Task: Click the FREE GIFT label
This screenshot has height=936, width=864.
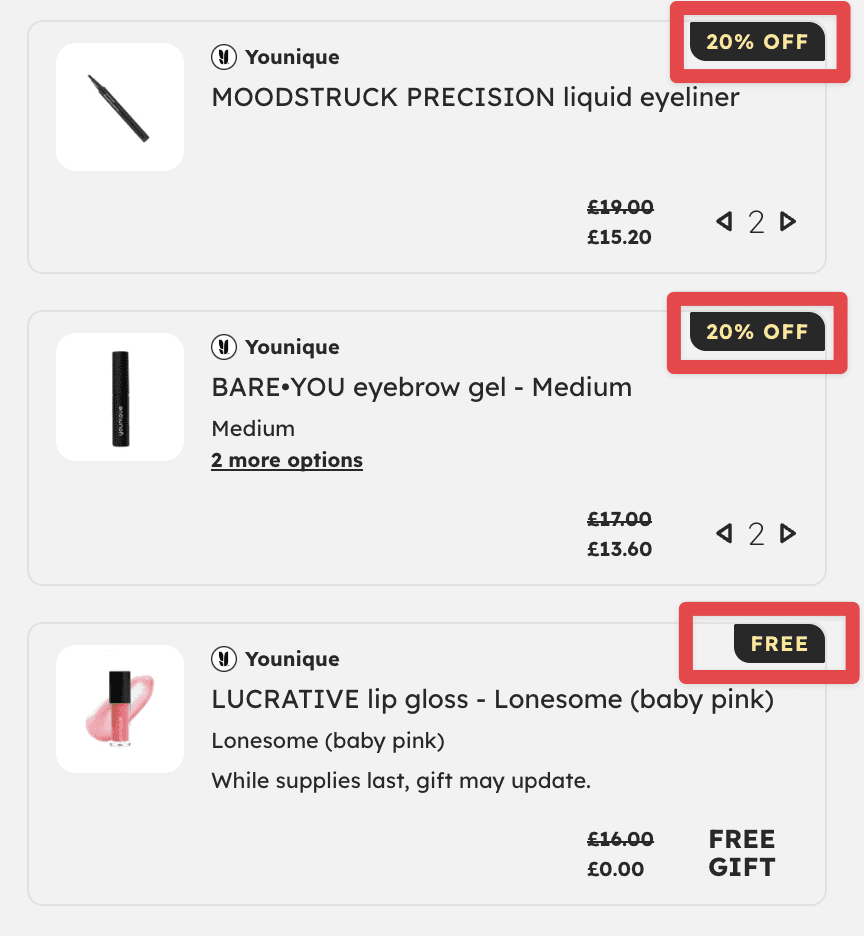Action: click(x=741, y=853)
